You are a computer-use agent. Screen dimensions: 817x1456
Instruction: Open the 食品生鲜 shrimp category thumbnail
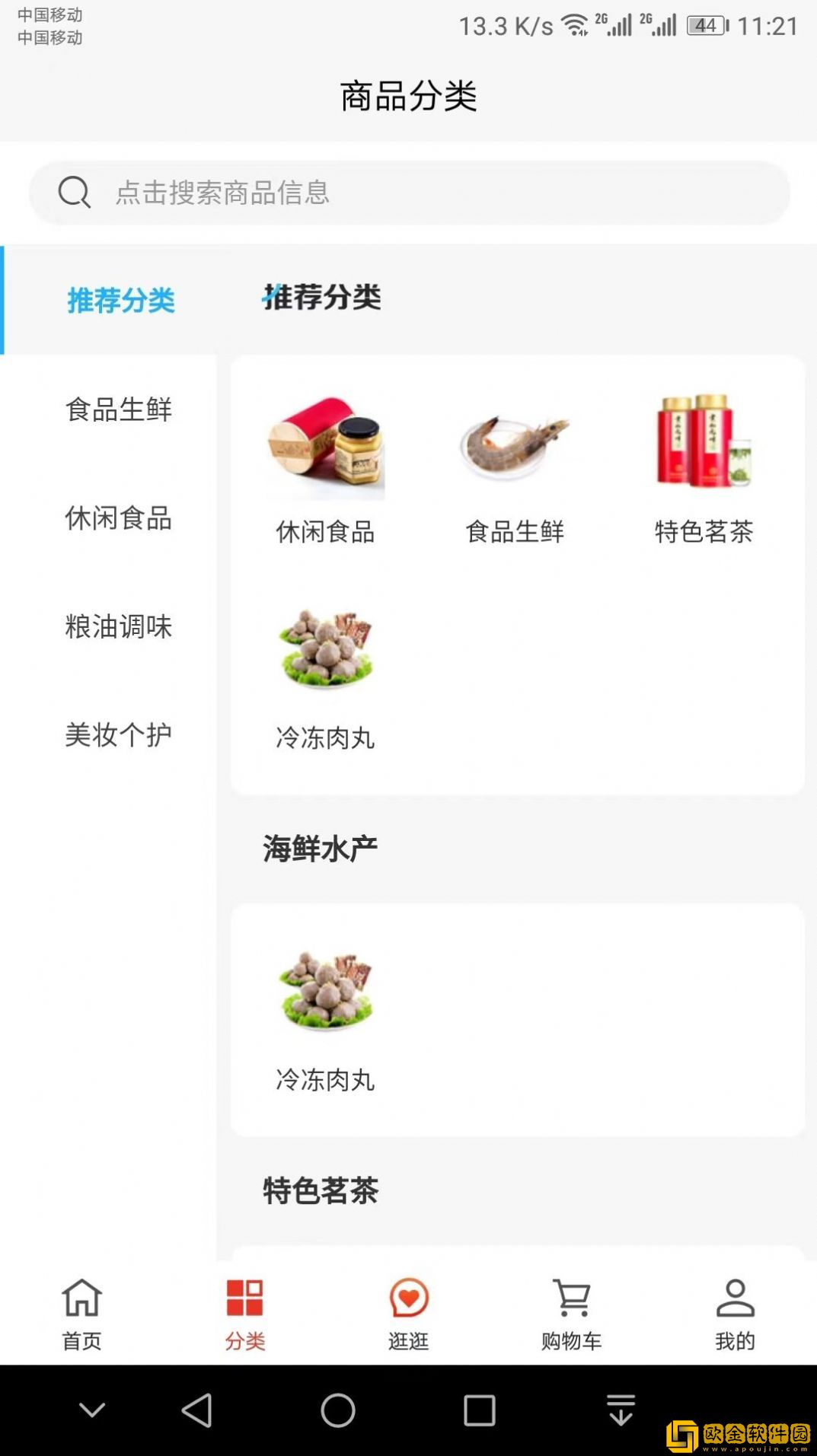click(x=515, y=445)
